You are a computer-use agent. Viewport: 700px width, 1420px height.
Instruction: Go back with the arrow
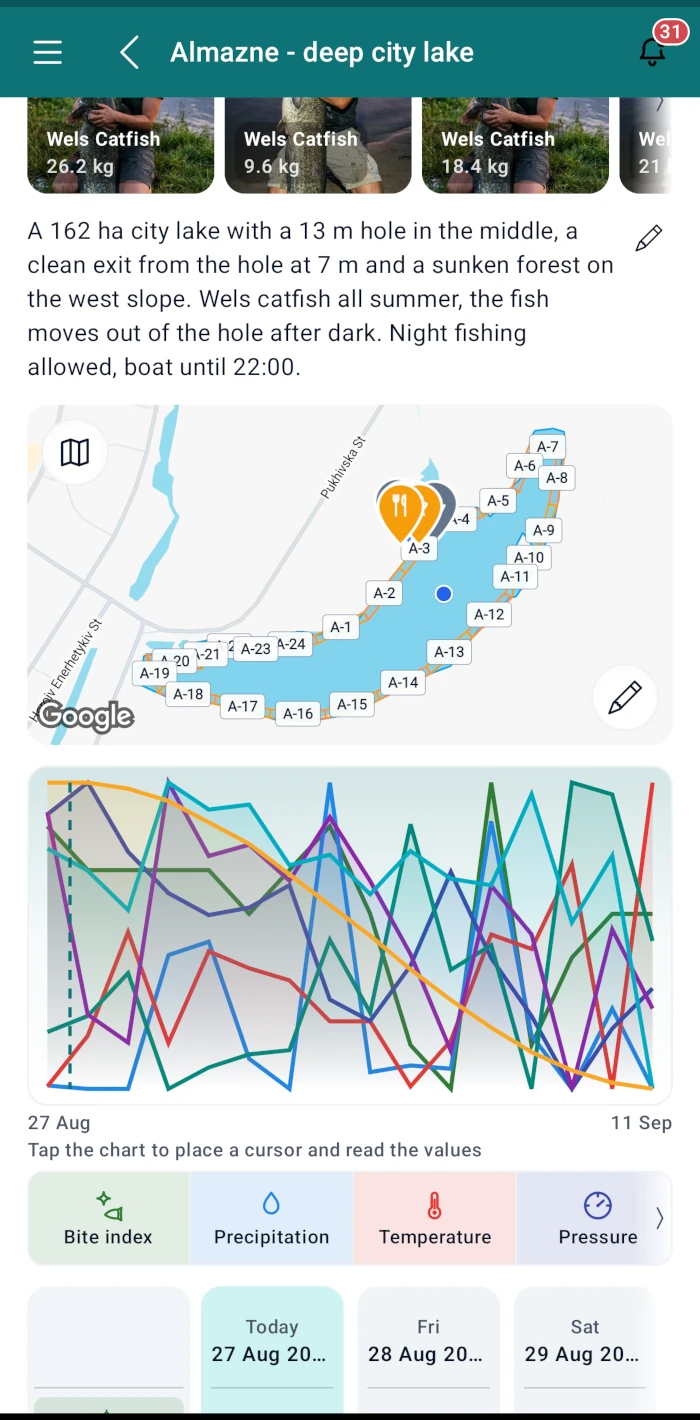click(x=129, y=52)
